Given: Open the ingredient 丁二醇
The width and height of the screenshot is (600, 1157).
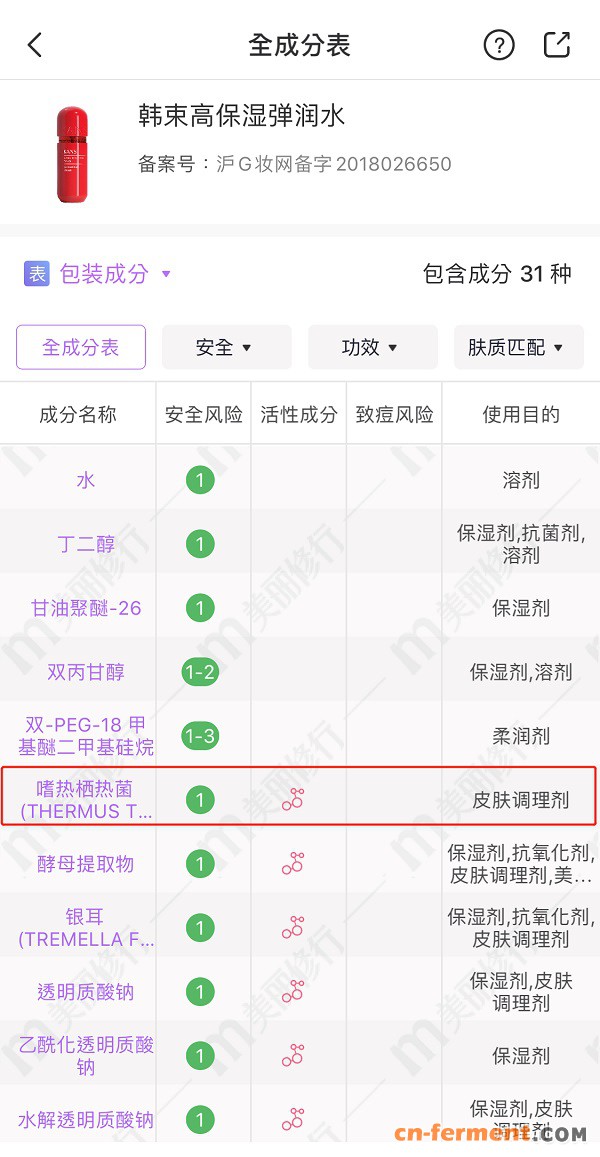Looking at the screenshot, I should point(86,544).
